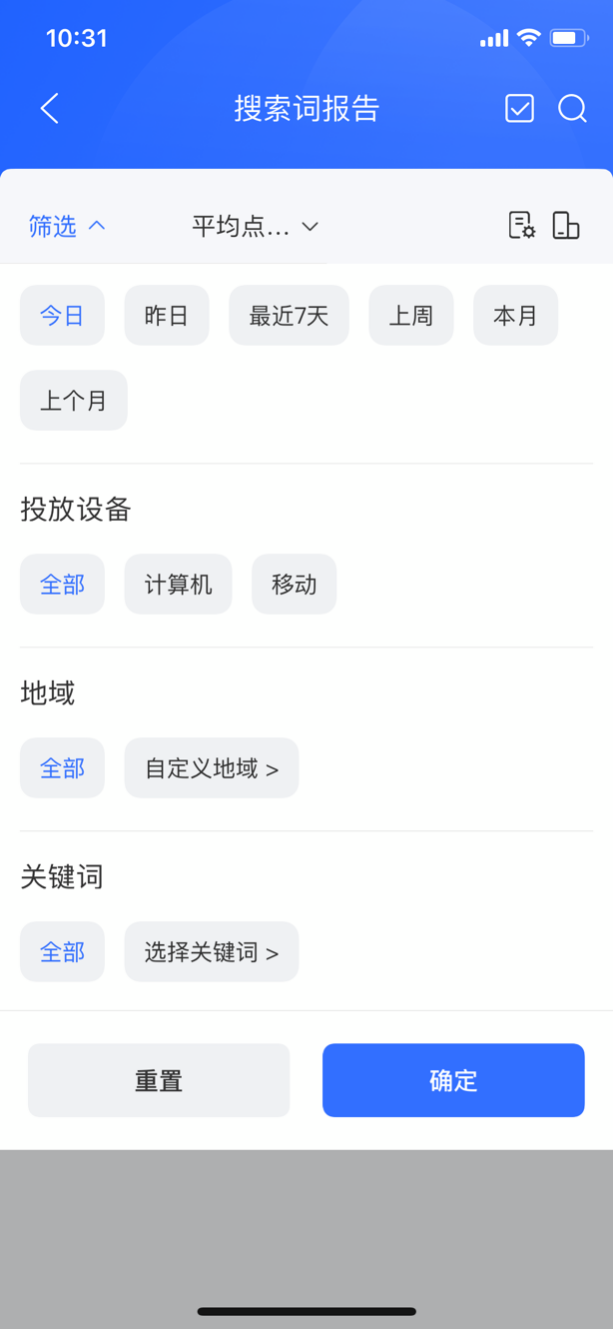
Task: Reset filters with 重置
Action: pyautogui.click(x=158, y=1080)
